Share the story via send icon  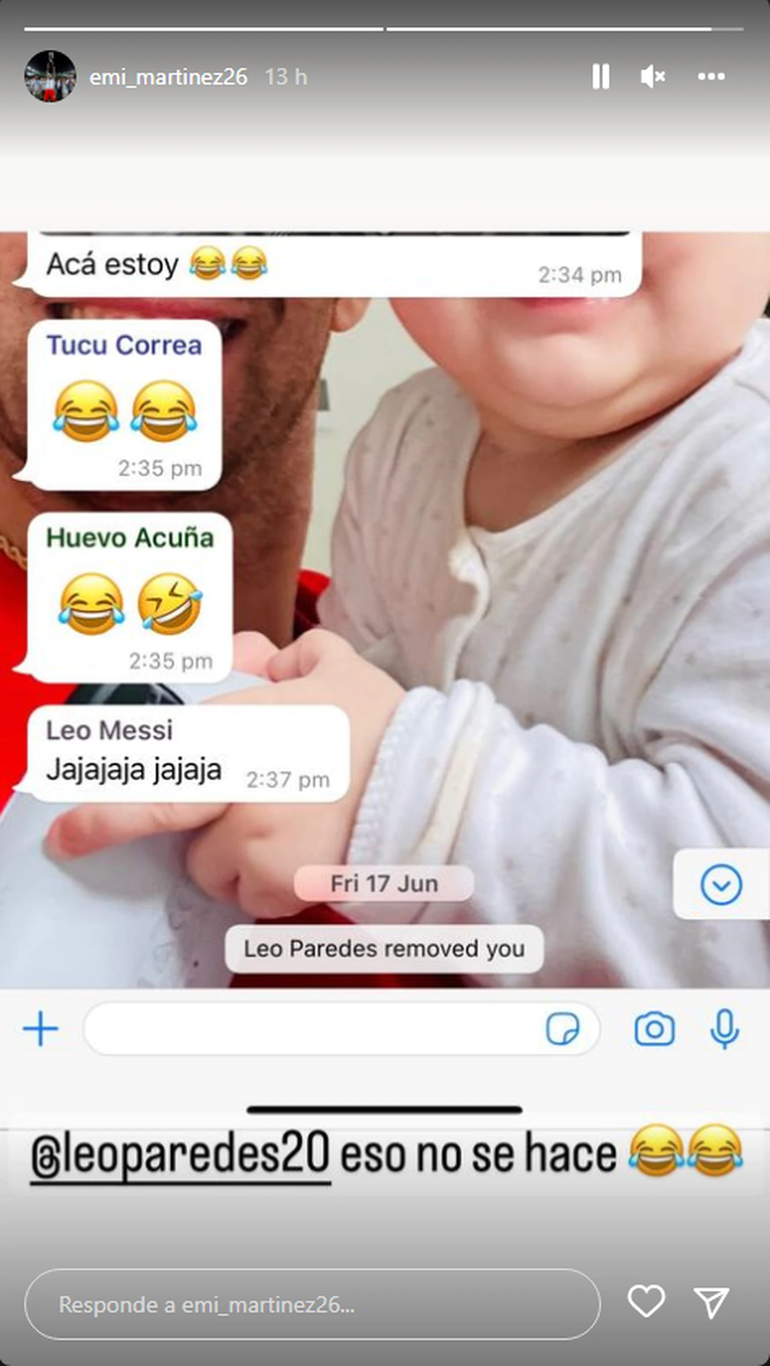(x=711, y=1301)
